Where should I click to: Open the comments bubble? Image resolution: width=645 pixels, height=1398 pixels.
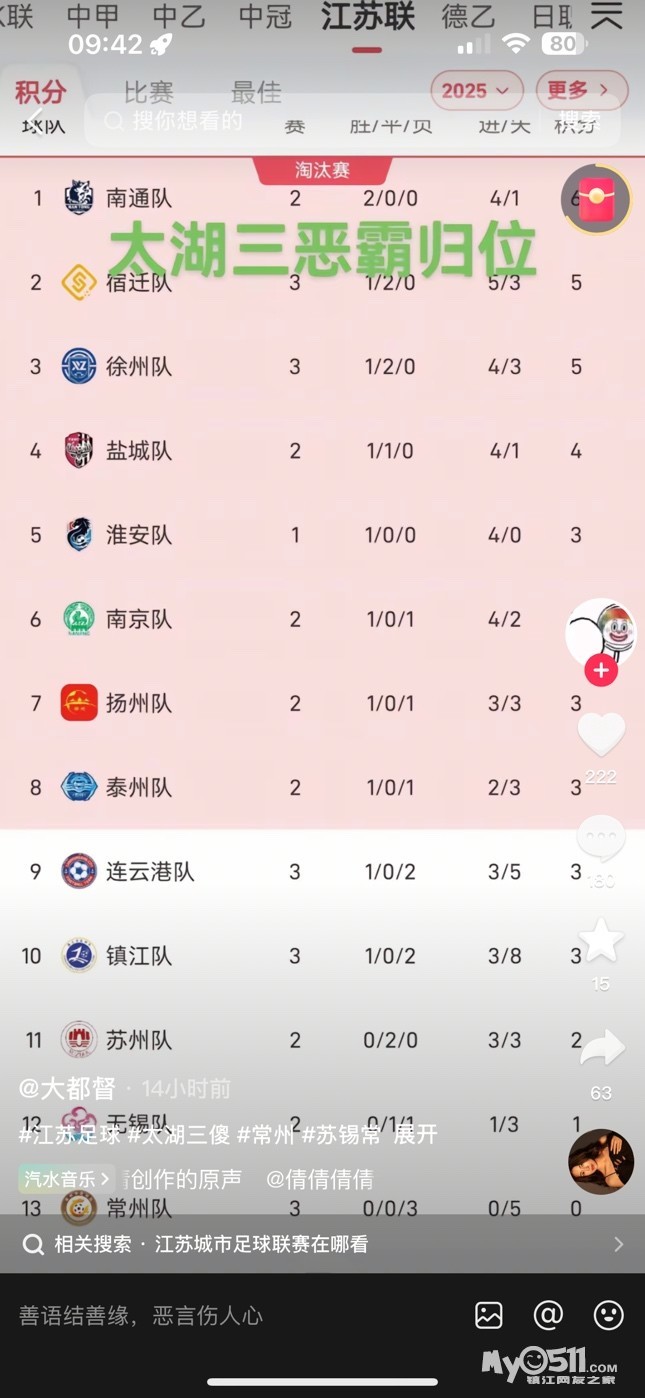point(601,839)
